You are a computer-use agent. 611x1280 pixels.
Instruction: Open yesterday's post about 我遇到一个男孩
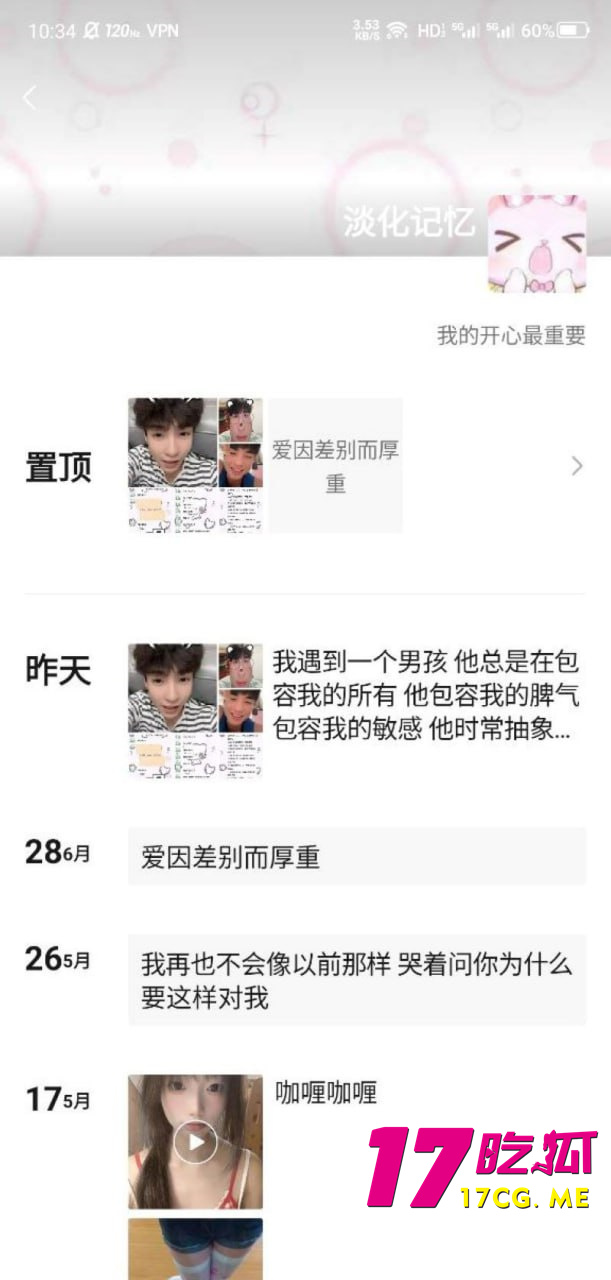coord(425,696)
